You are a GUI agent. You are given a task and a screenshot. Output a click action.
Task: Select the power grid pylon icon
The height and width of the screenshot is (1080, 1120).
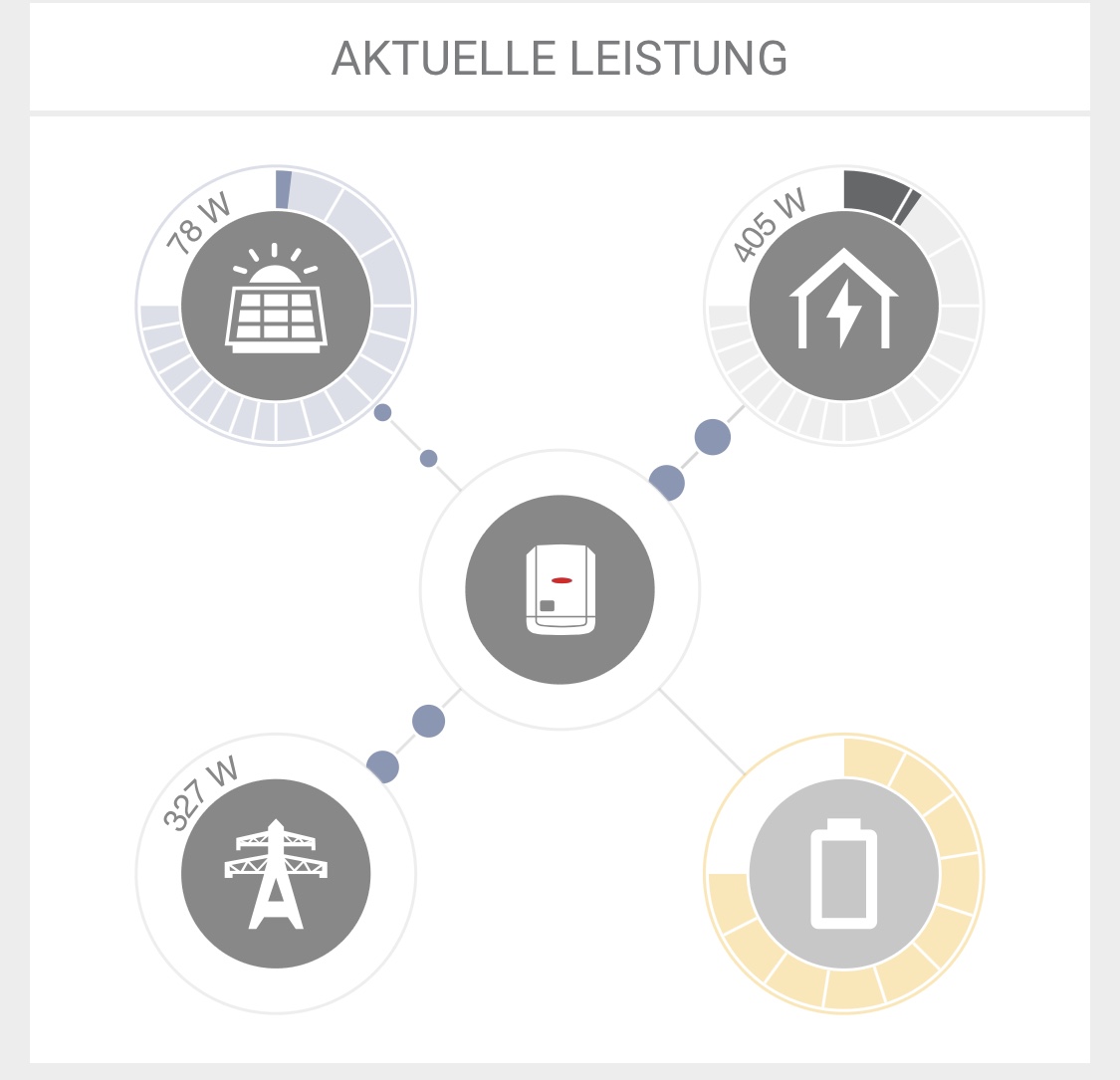click(x=276, y=874)
